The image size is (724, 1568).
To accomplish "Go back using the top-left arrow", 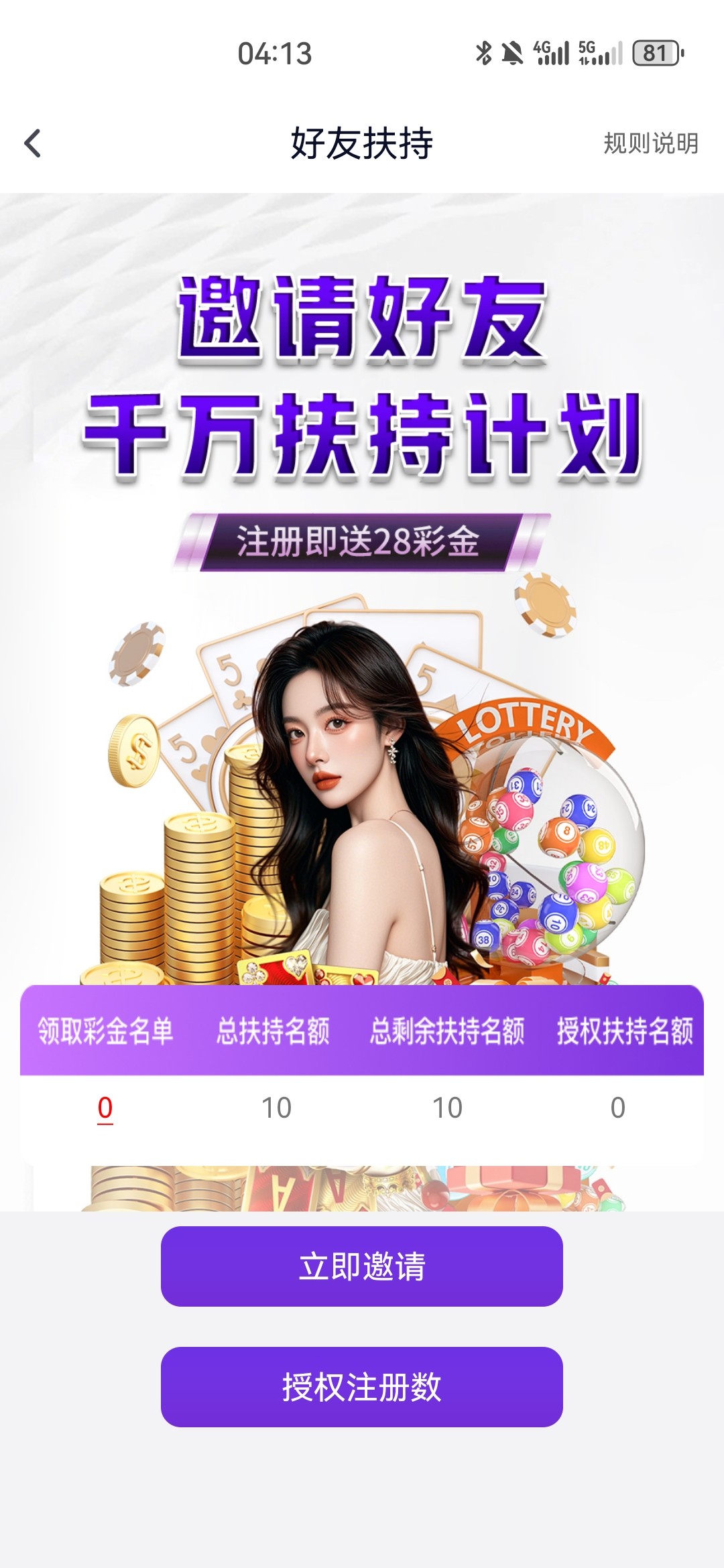I will pos(32,143).
